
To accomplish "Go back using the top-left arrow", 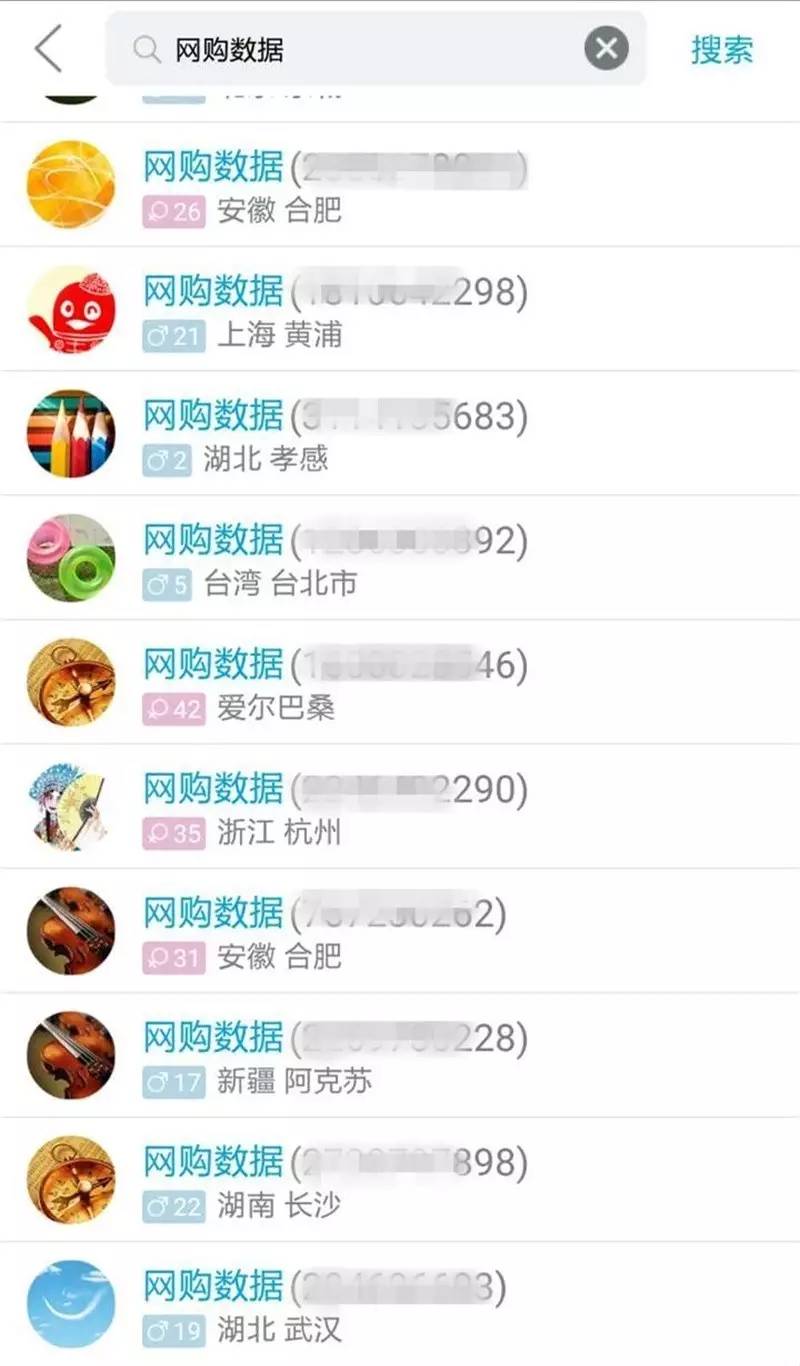I will coord(48,49).
